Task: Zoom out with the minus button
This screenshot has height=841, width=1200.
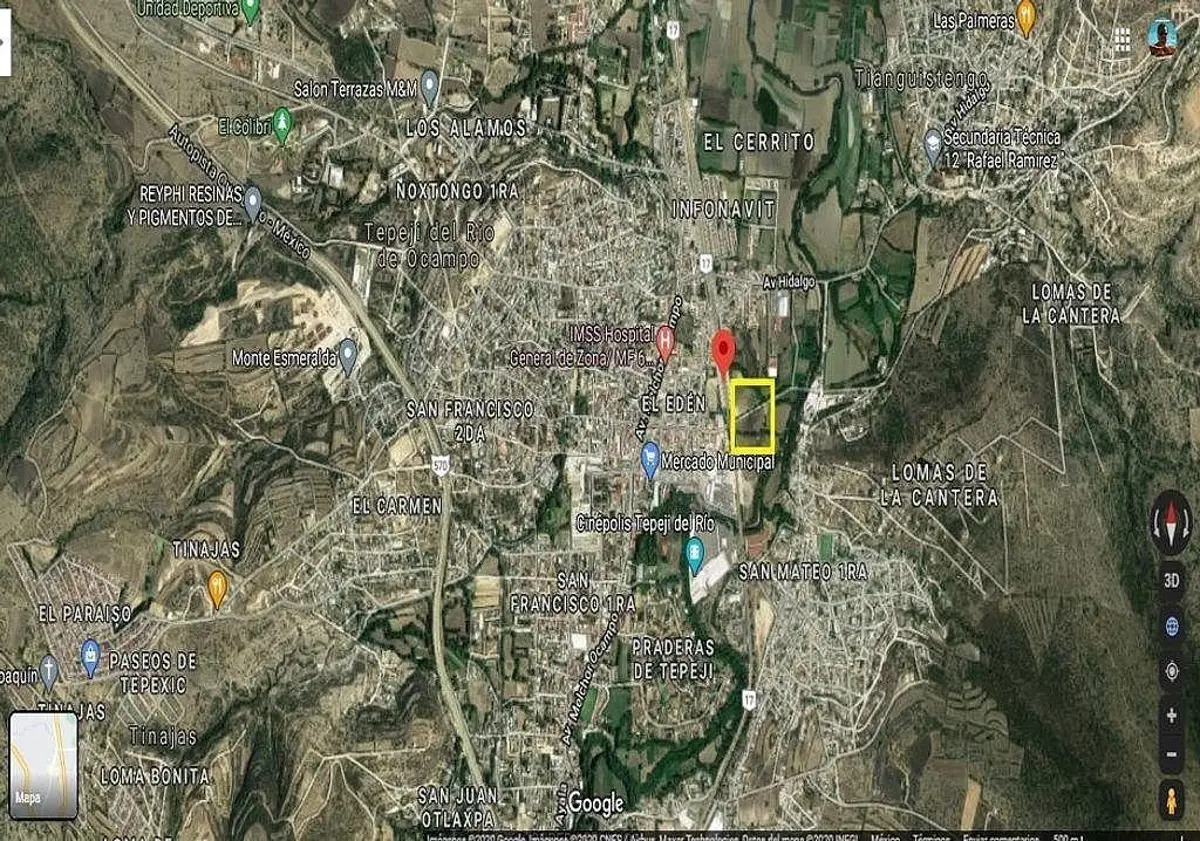Action: click(1171, 753)
